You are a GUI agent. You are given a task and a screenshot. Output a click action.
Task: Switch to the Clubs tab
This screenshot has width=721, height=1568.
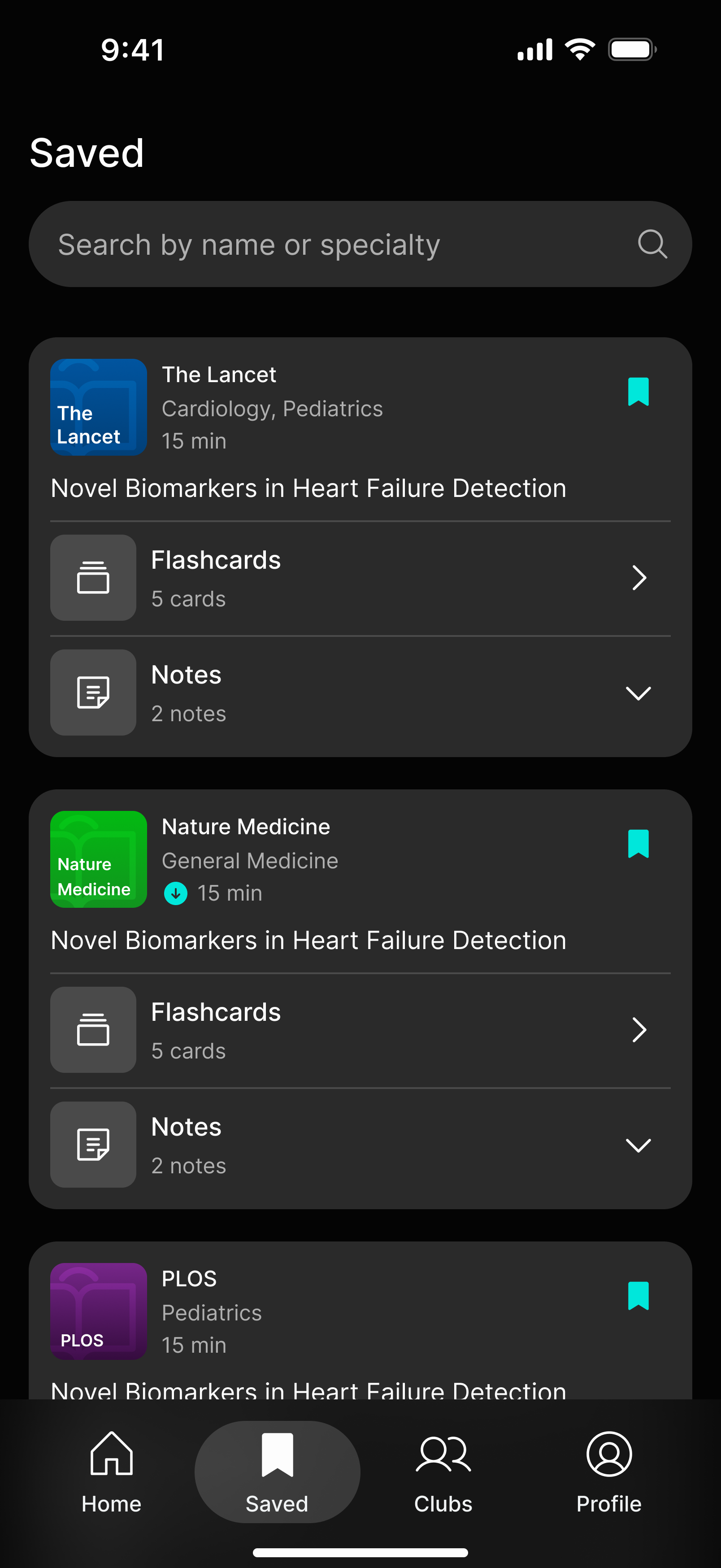(x=443, y=1472)
